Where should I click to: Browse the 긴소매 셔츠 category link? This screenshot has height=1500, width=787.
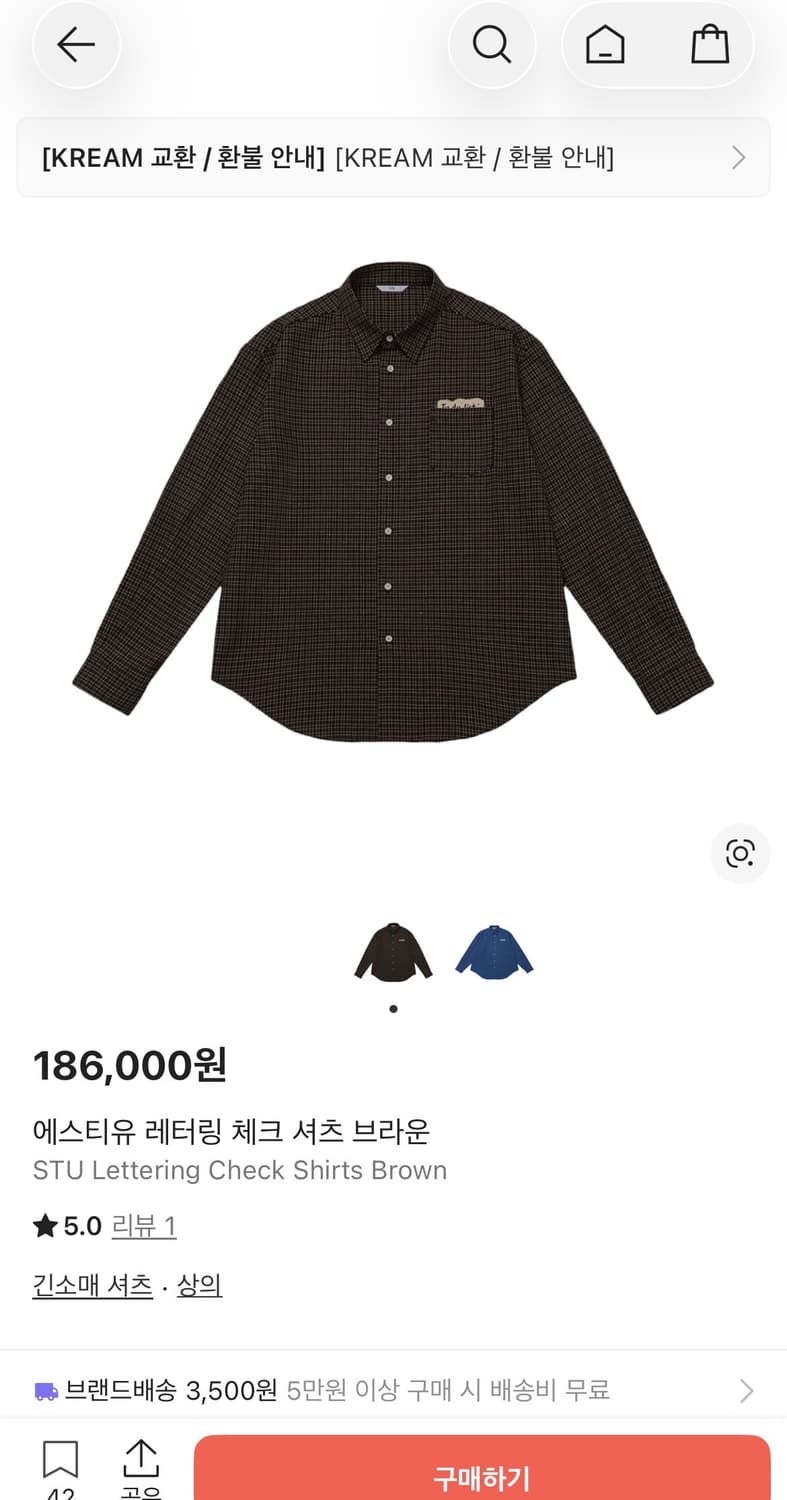[x=91, y=1286]
